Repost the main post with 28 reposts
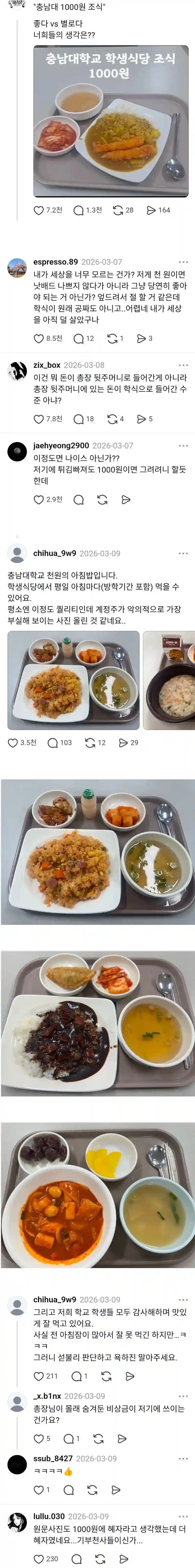 (117, 210)
